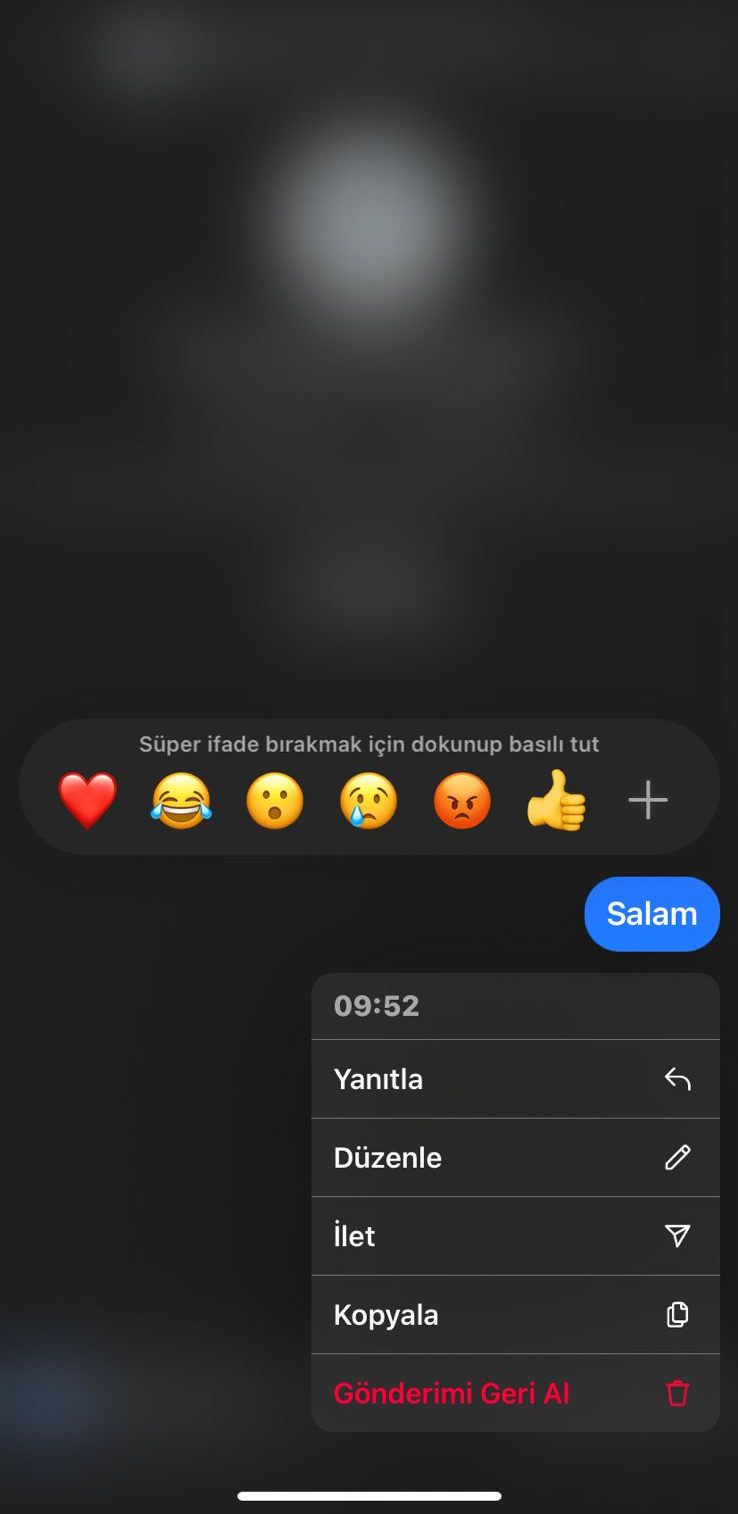738x1514 pixels.
Task: React with the thumbs up emoji
Action: click(x=556, y=800)
